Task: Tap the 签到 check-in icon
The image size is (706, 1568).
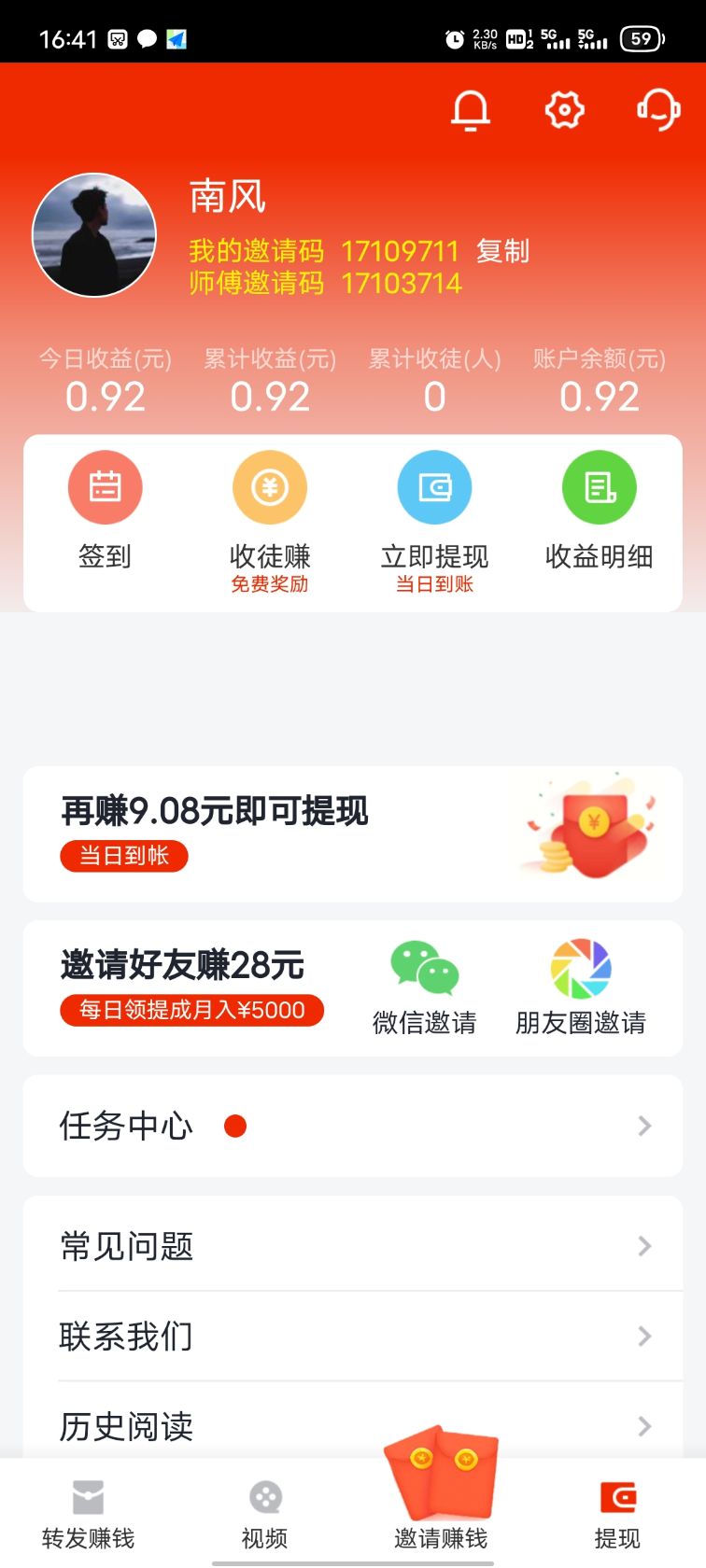Action: pos(104,486)
